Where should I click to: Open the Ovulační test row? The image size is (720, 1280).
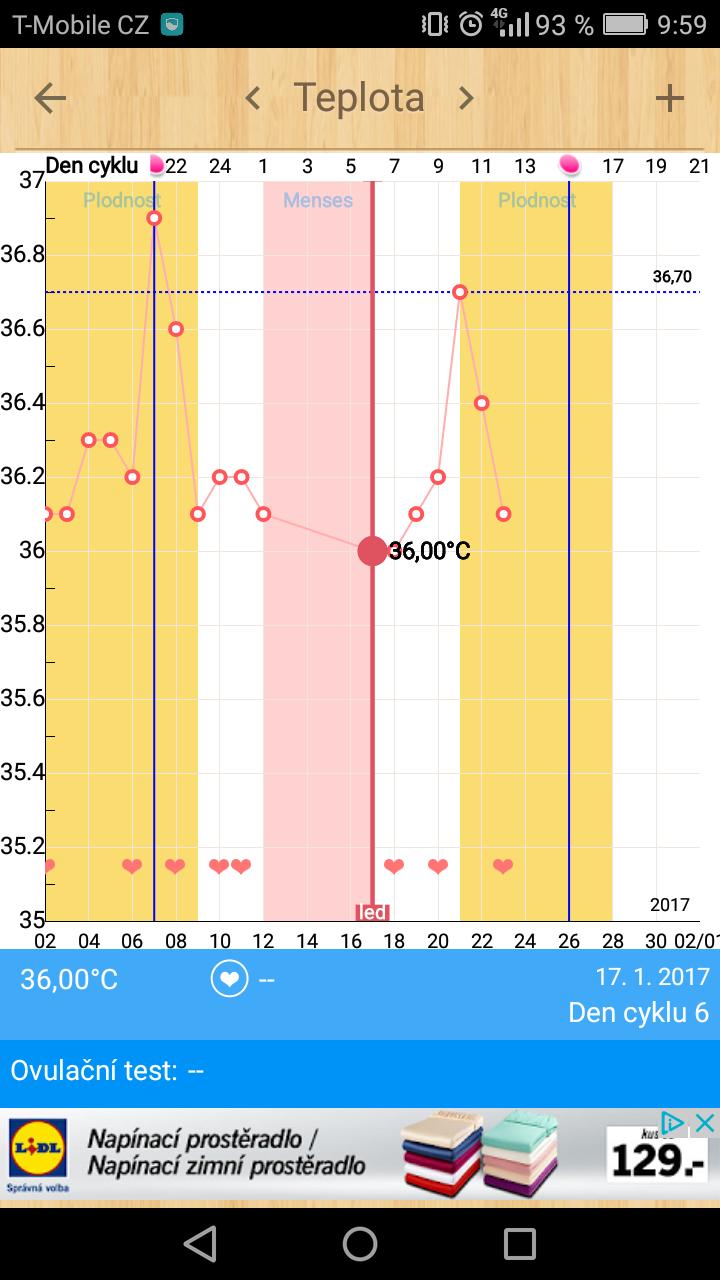(x=360, y=1071)
